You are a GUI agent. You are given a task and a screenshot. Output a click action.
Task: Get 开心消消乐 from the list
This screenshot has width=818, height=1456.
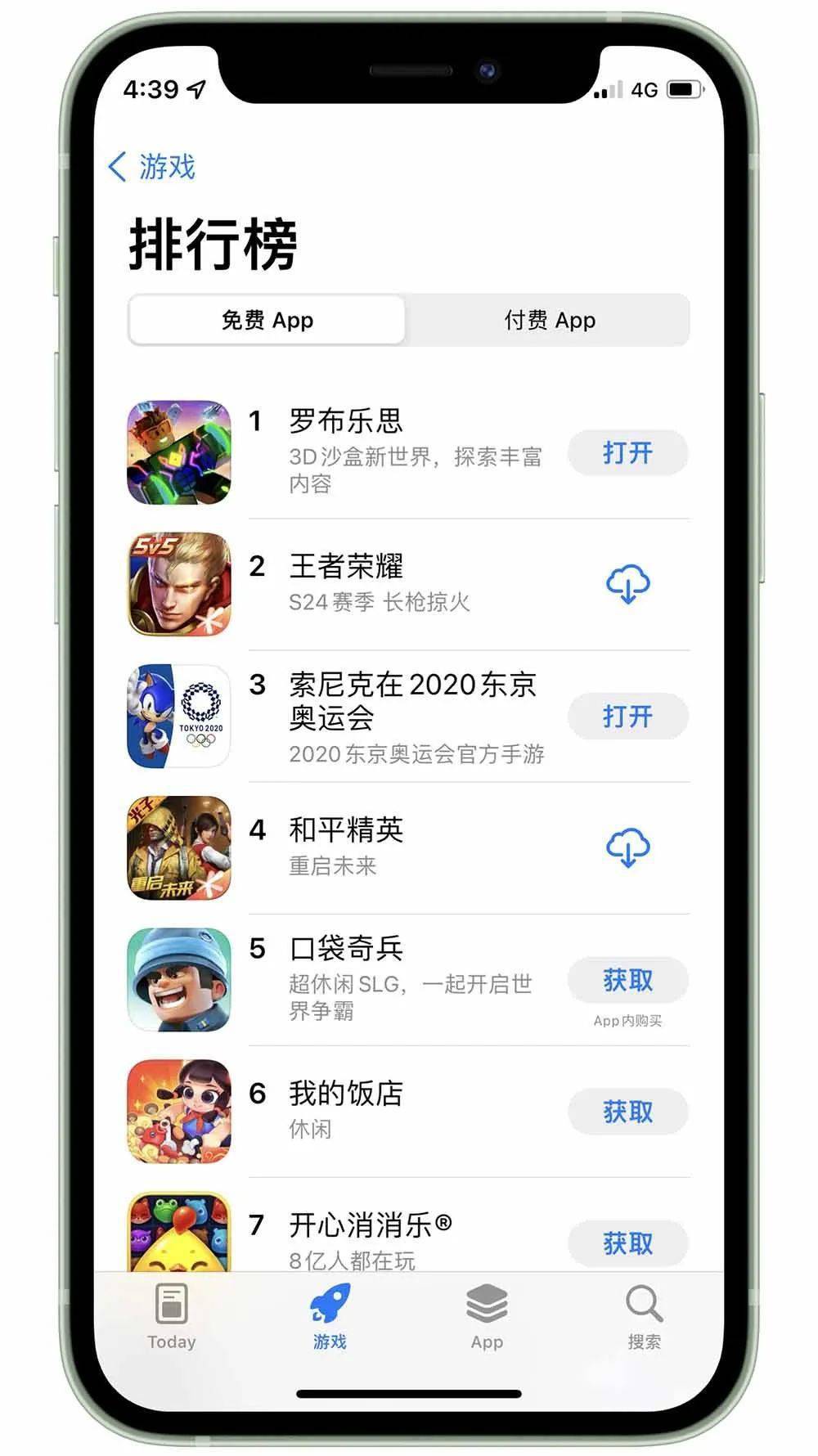point(627,1243)
